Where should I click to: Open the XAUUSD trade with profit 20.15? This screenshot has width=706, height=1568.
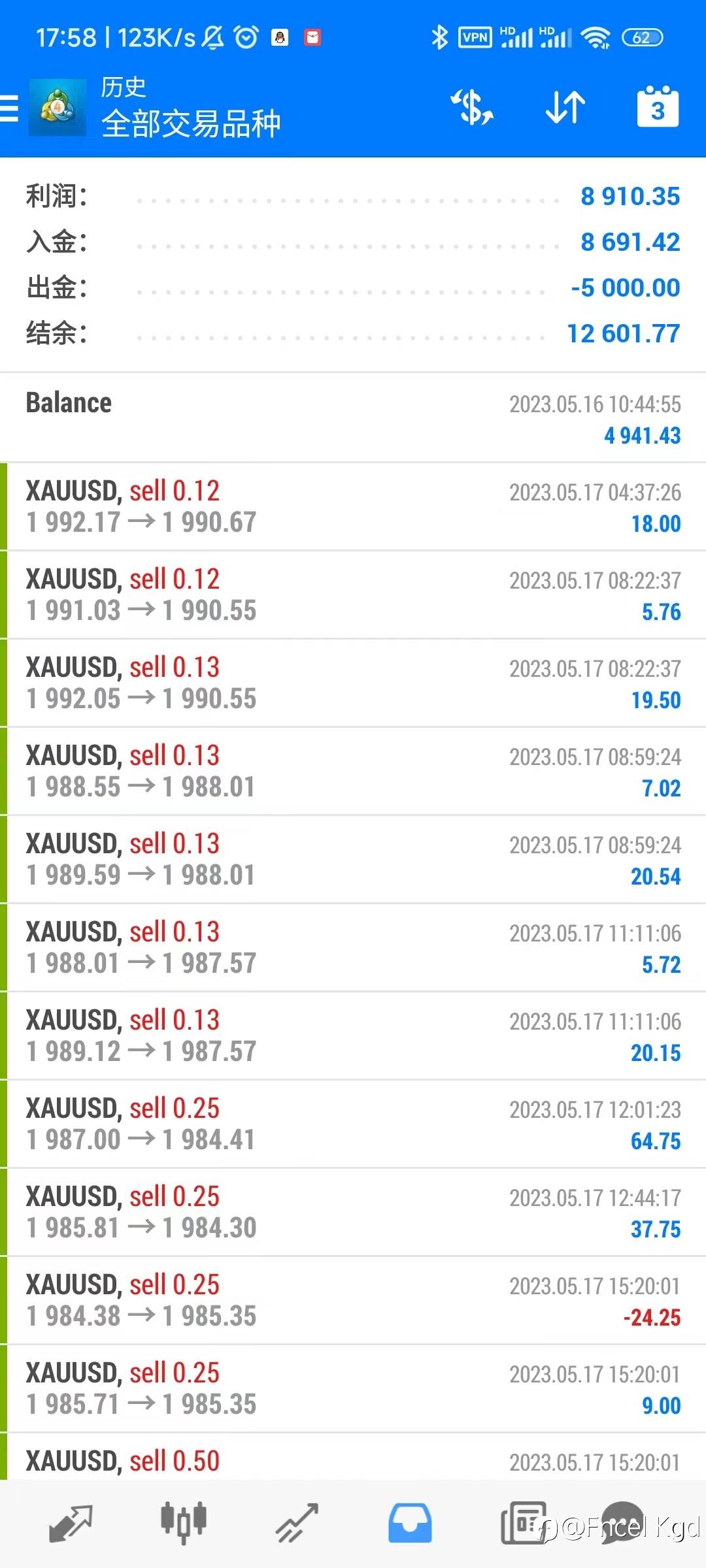(353, 1036)
